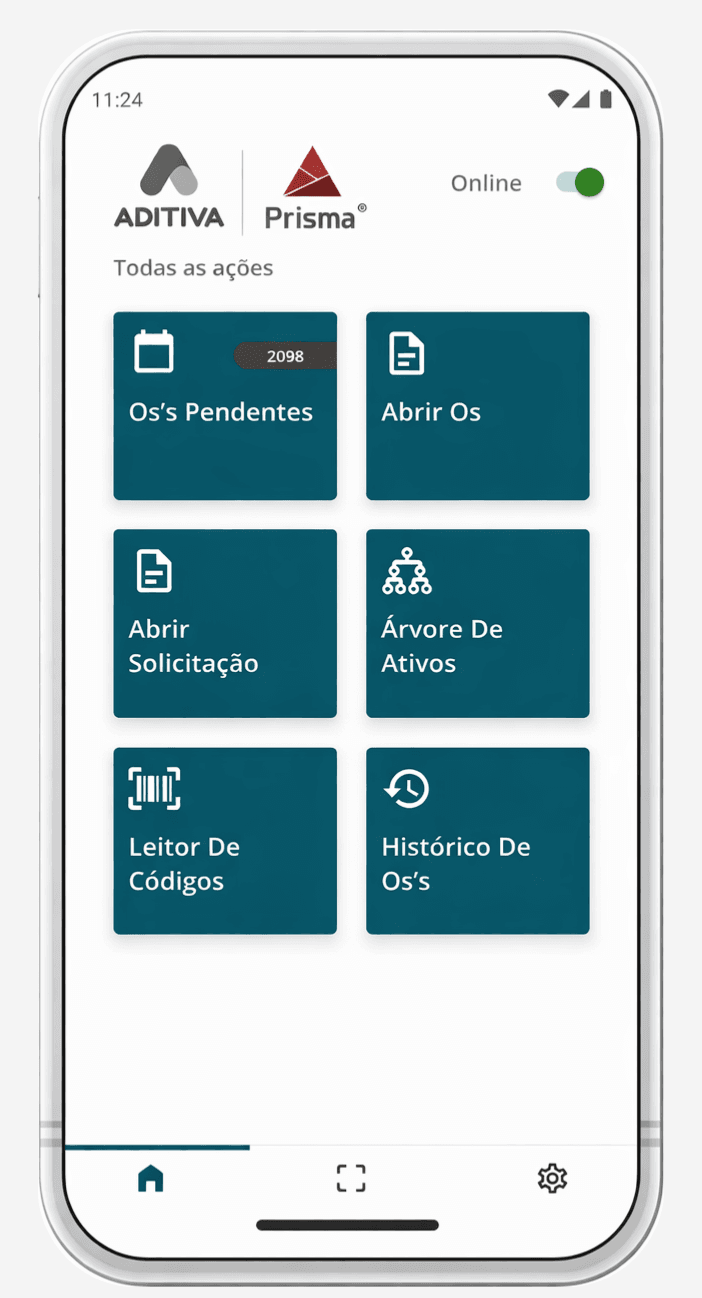Image resolution: width=702 pixels, height=1298 pixels.
Task: Toggle the Online switch off
Action: 581,183
